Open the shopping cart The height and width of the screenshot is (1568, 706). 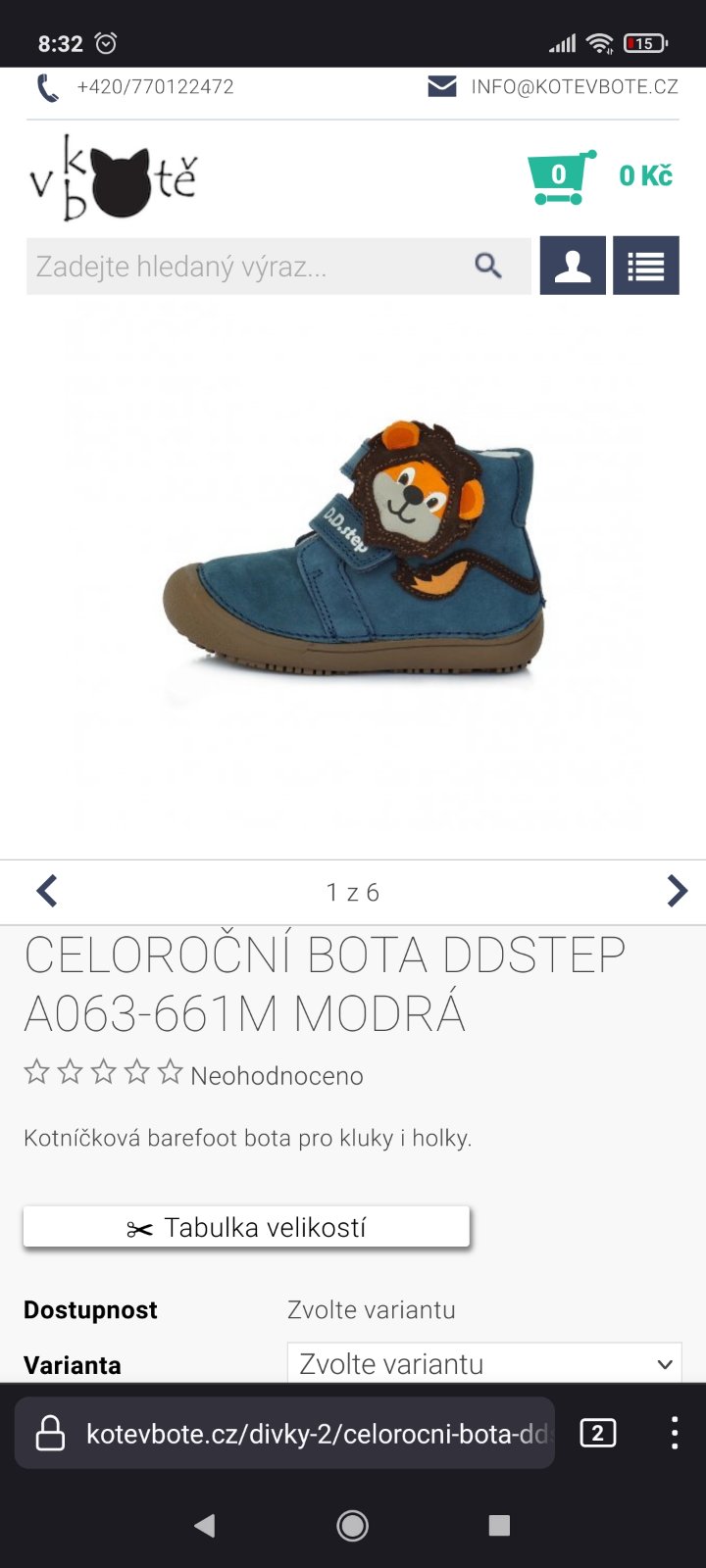coord(561,176)
